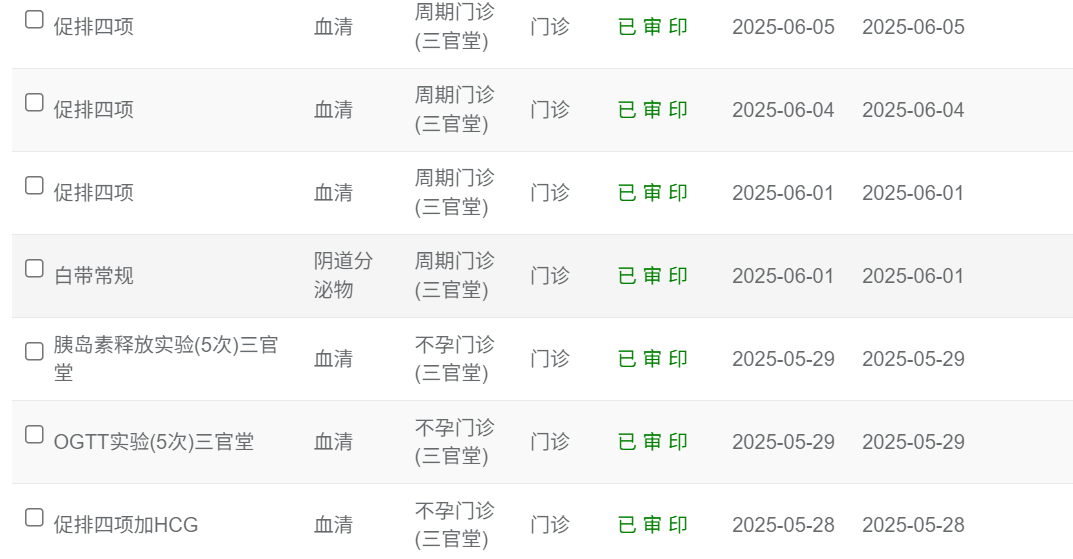The width and height of the screenshot is (1073, 559).
Task: Select the 促排四项 checkbox for 2025-06-04
Action: pos(34,102)
